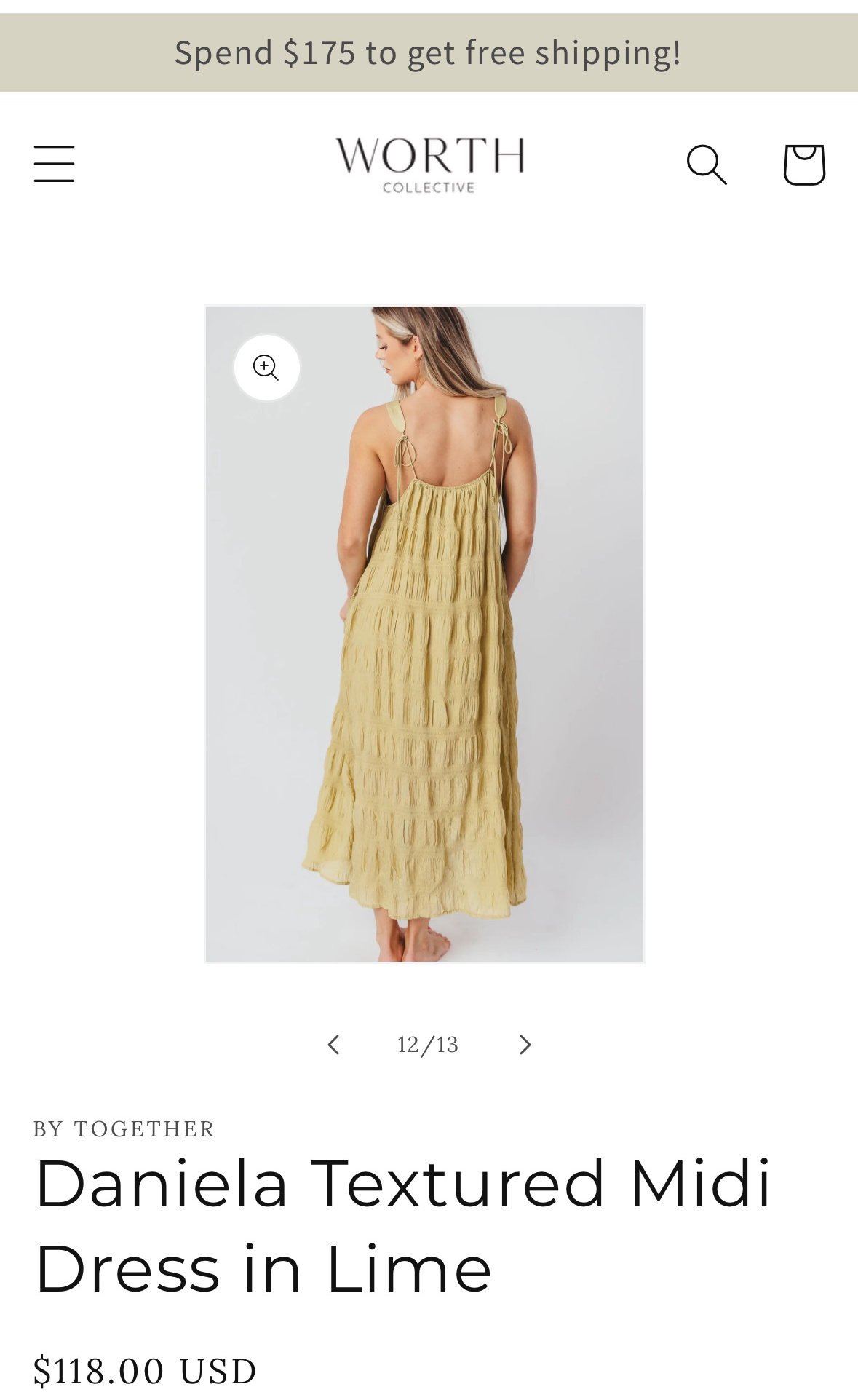
Task: Collapse back with the left chevron arrow
Action: (x=333, y=1044)
